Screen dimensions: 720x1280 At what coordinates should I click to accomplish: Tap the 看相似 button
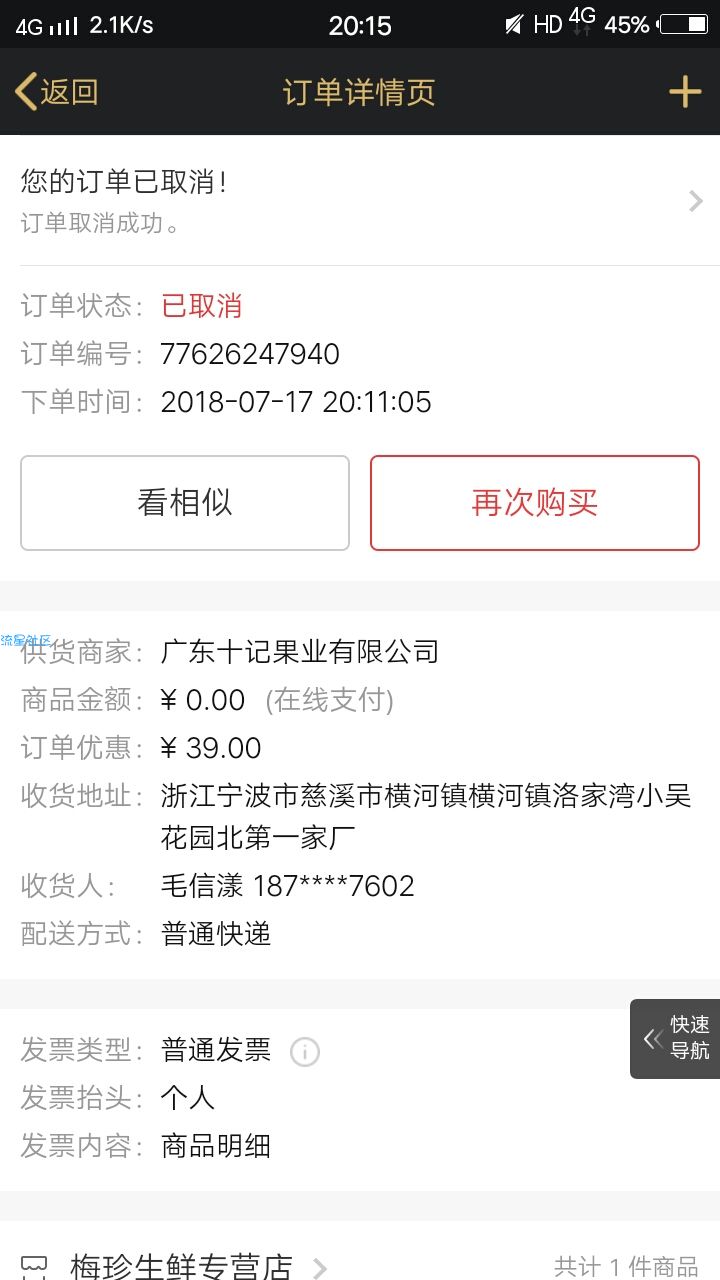[x=185, y=503]
